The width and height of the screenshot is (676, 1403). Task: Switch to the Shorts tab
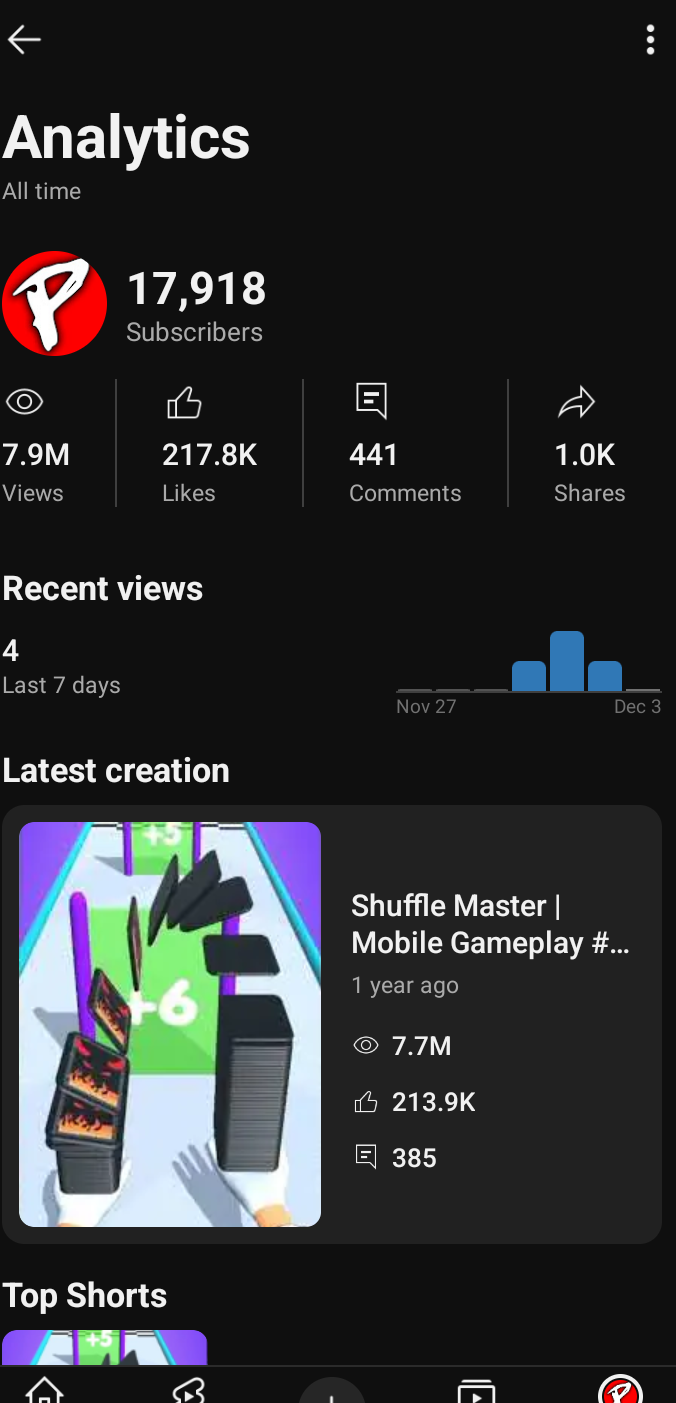coord(188,1390)
